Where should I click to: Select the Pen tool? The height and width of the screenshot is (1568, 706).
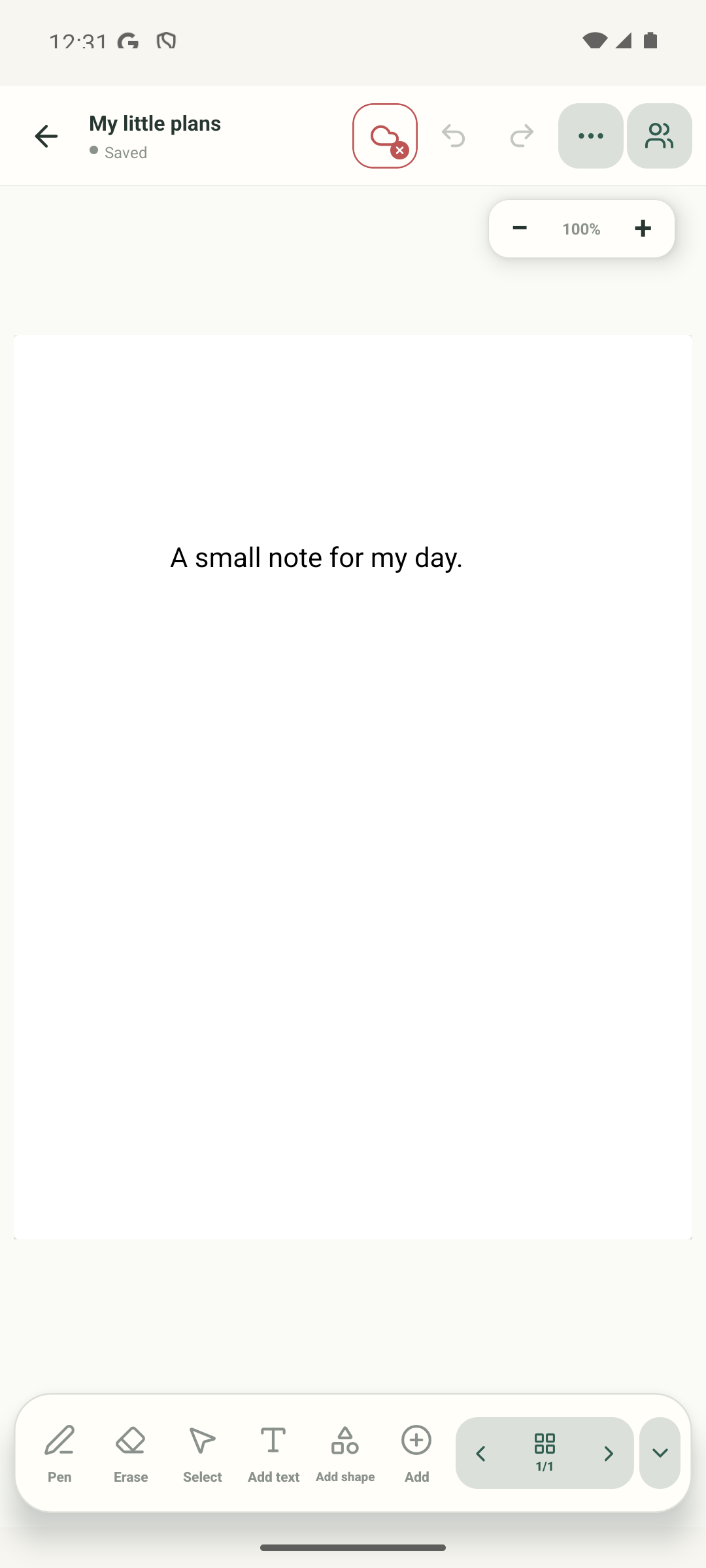pos(59,1453)
